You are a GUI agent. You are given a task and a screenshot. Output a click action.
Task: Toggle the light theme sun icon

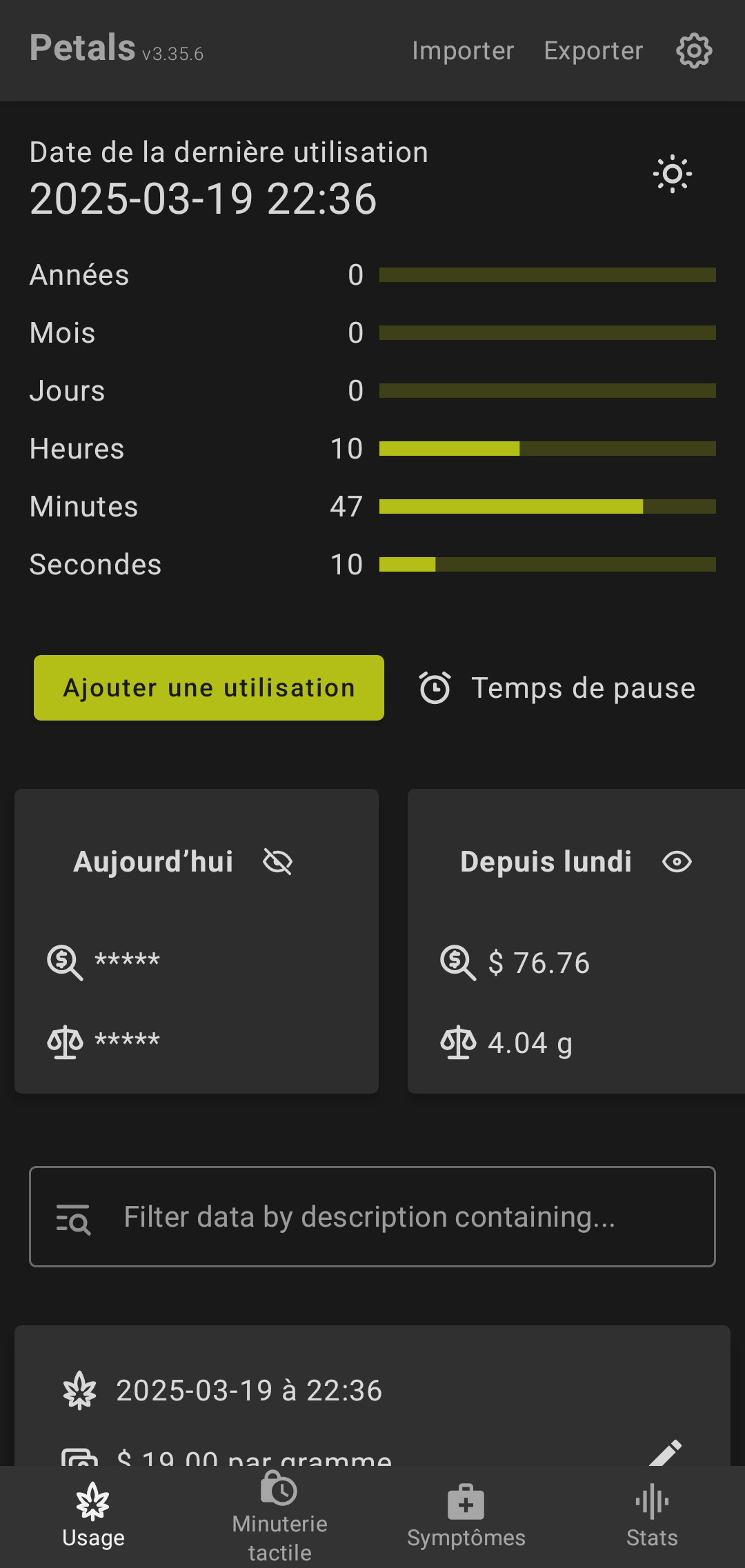(x=673, y=174)
